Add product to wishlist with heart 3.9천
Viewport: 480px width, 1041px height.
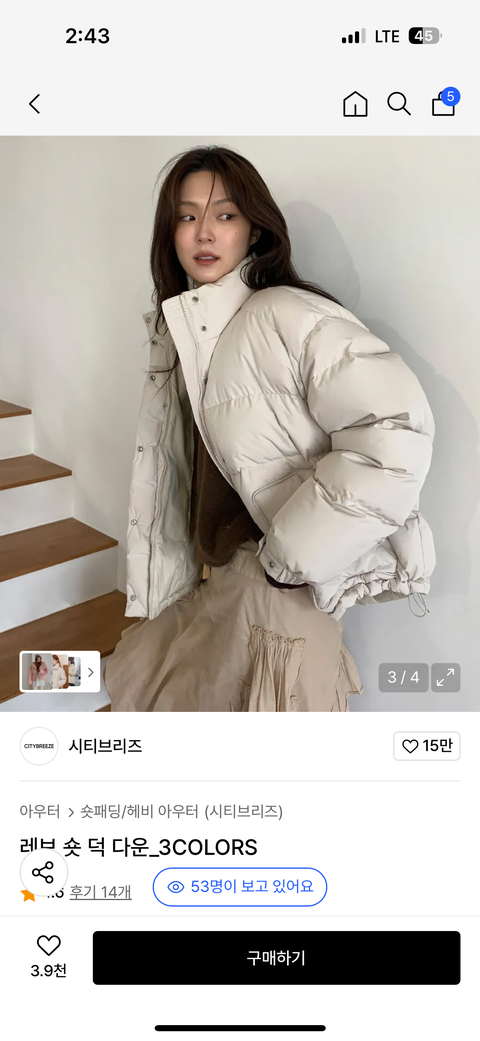[48, 957]
